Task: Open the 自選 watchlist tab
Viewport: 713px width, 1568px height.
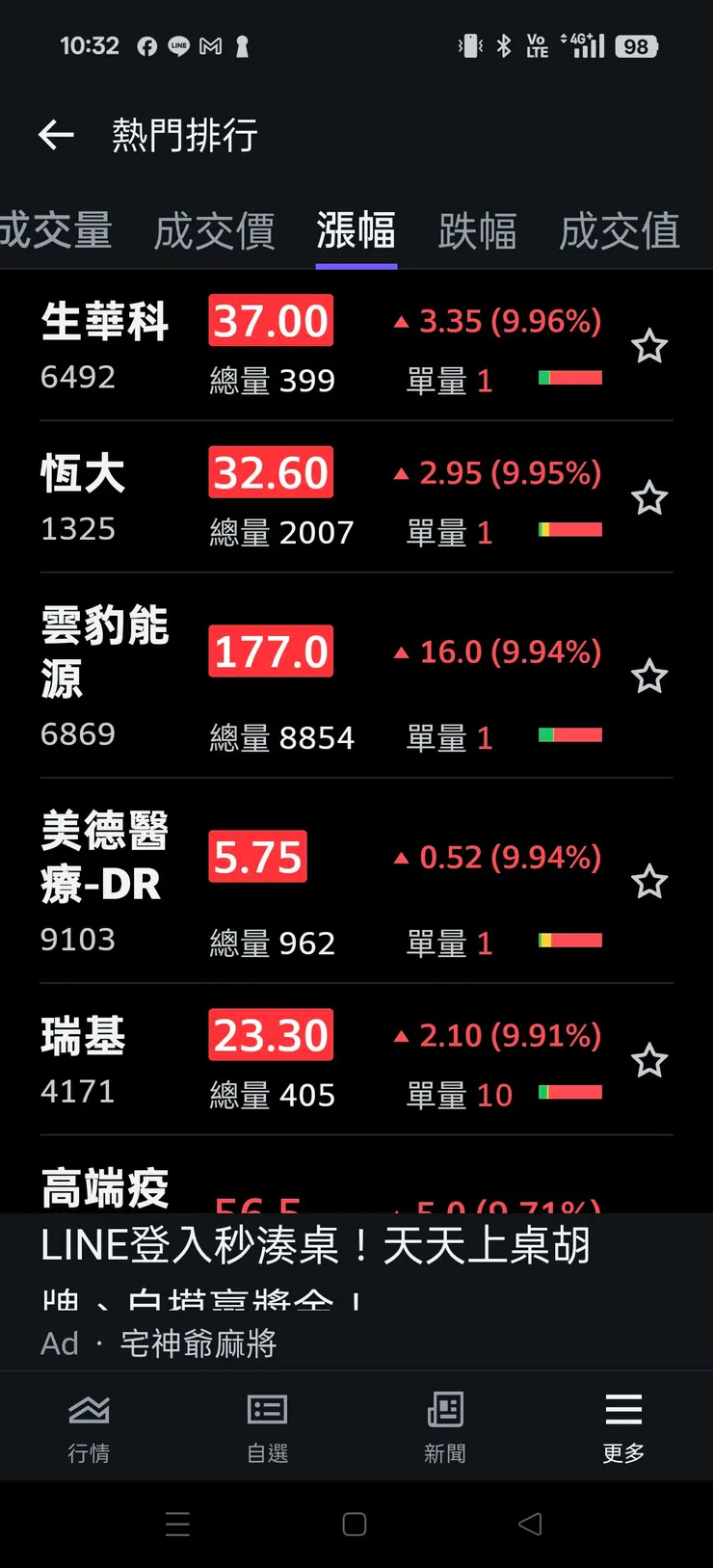Action: point(267,1427)
